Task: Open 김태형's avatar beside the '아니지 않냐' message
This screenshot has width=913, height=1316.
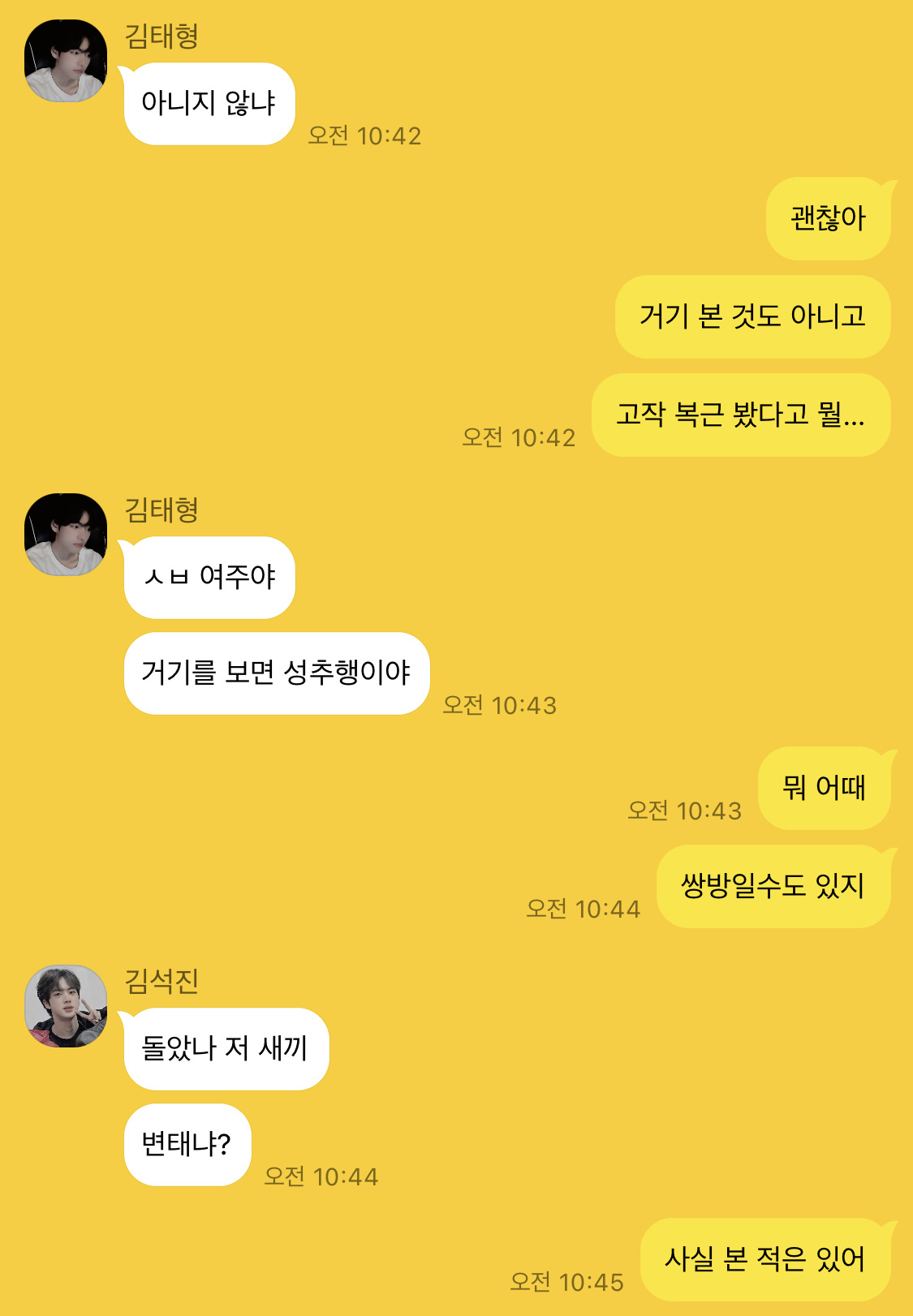Action: [66, 61]
